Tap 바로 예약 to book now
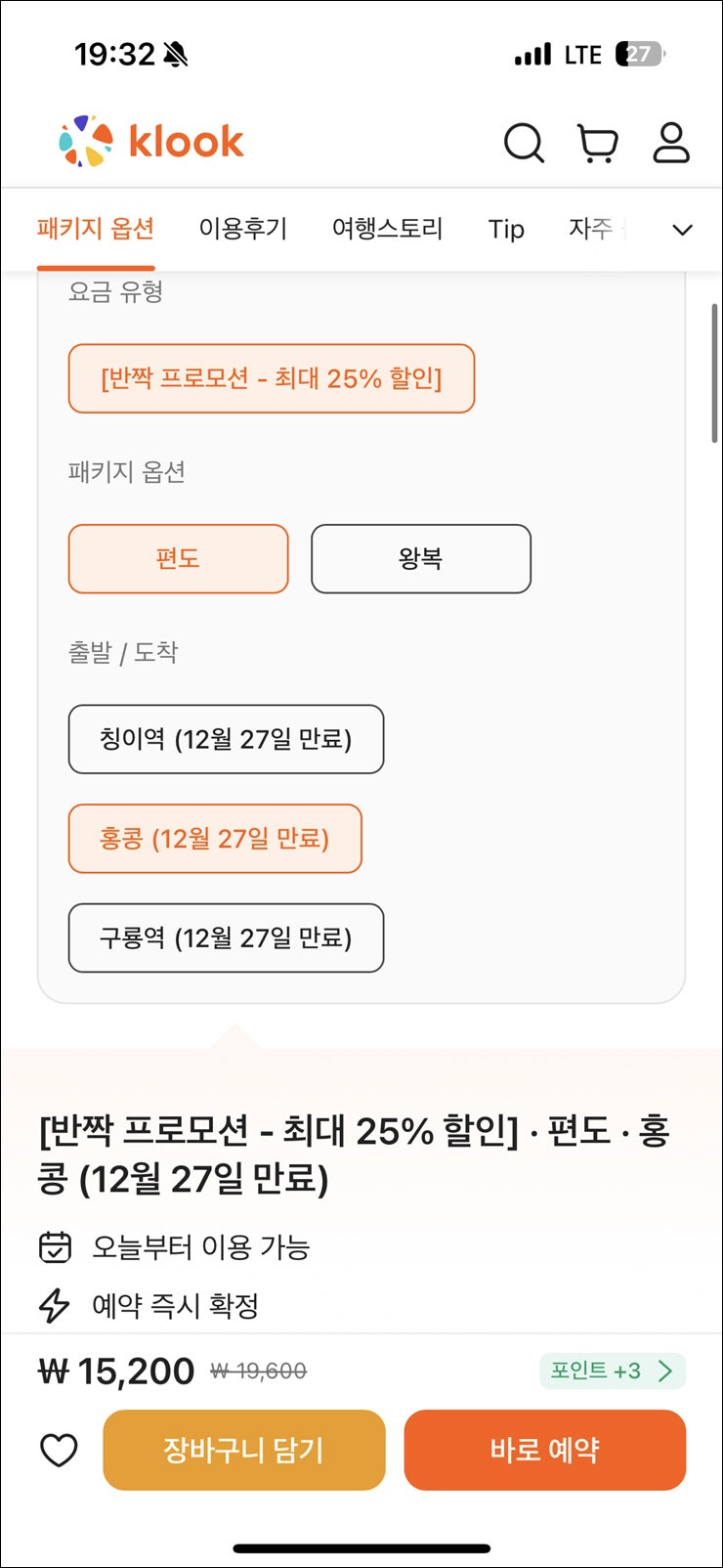Screen dimensions: 723x1568 tap(545, 1450)
